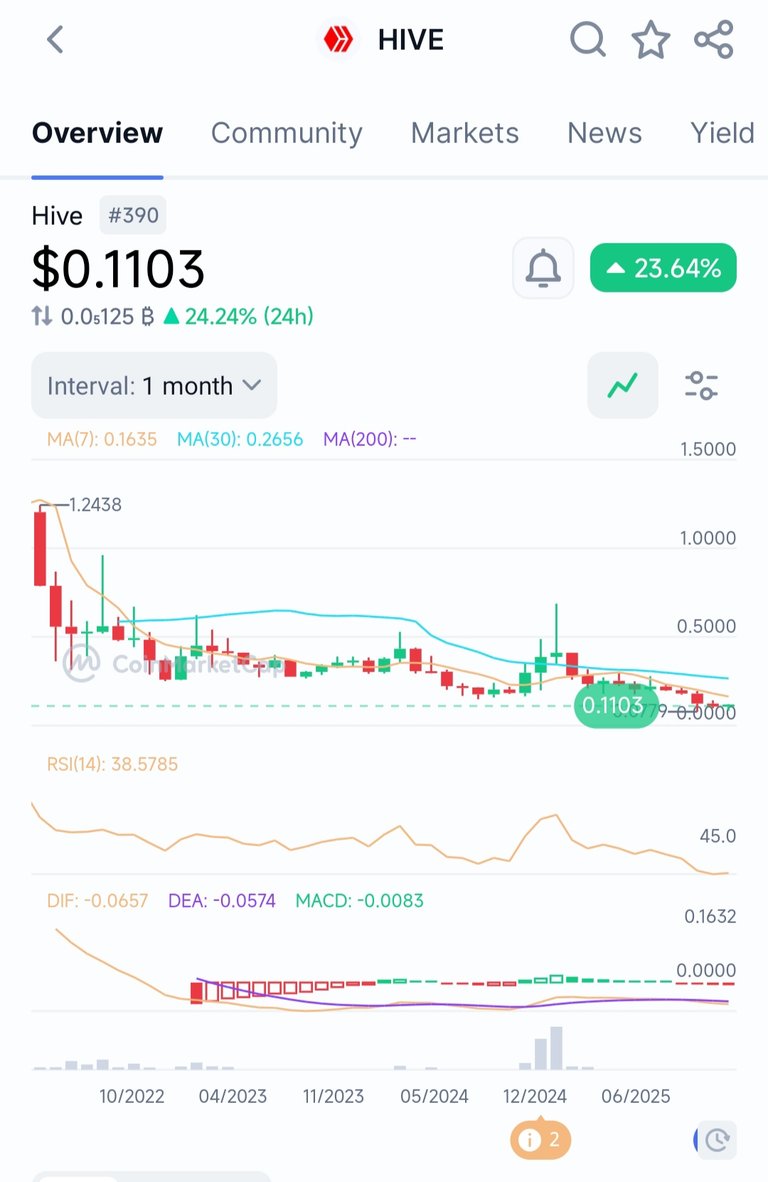Tap the orange info marker labeled 2
Image resolution: width=768 pixels, height=1182 pixels.
[x=541, y=1139]
